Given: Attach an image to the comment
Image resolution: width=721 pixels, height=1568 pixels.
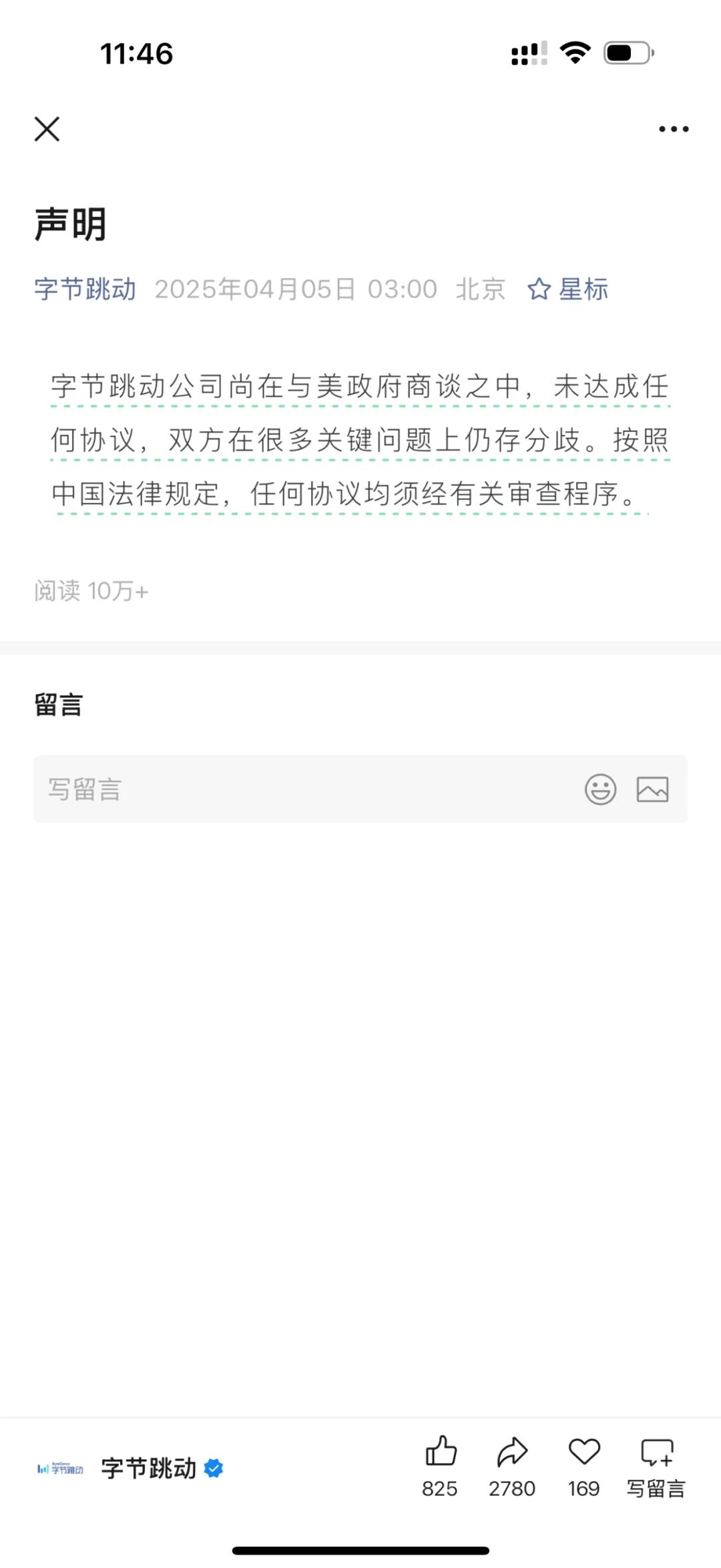Looking at the screenshot, I should pos(652,789).
